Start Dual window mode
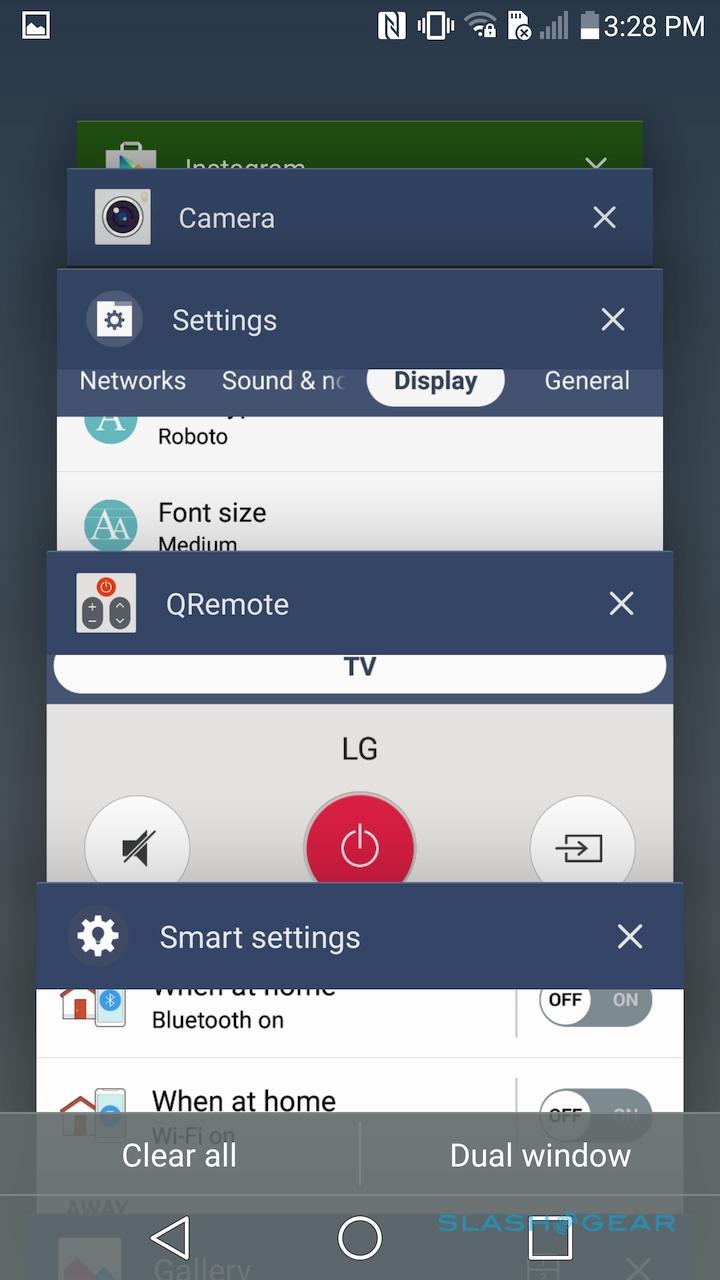This screenshot has width=720, height=1280. pos(540,1155)
